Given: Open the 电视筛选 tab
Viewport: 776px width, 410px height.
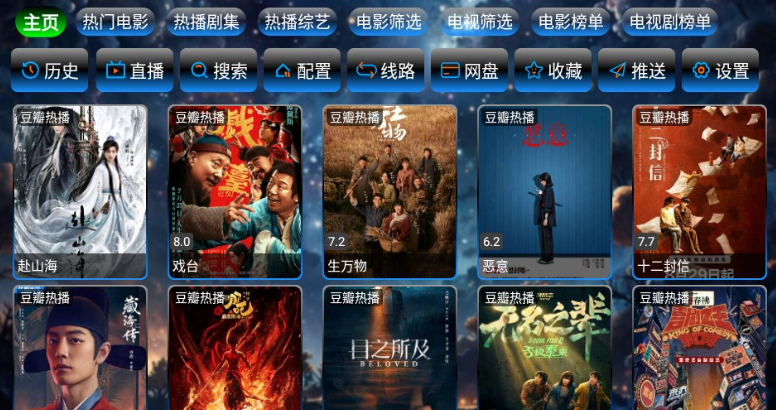Looking at the screenshot, I should [479, 21].
